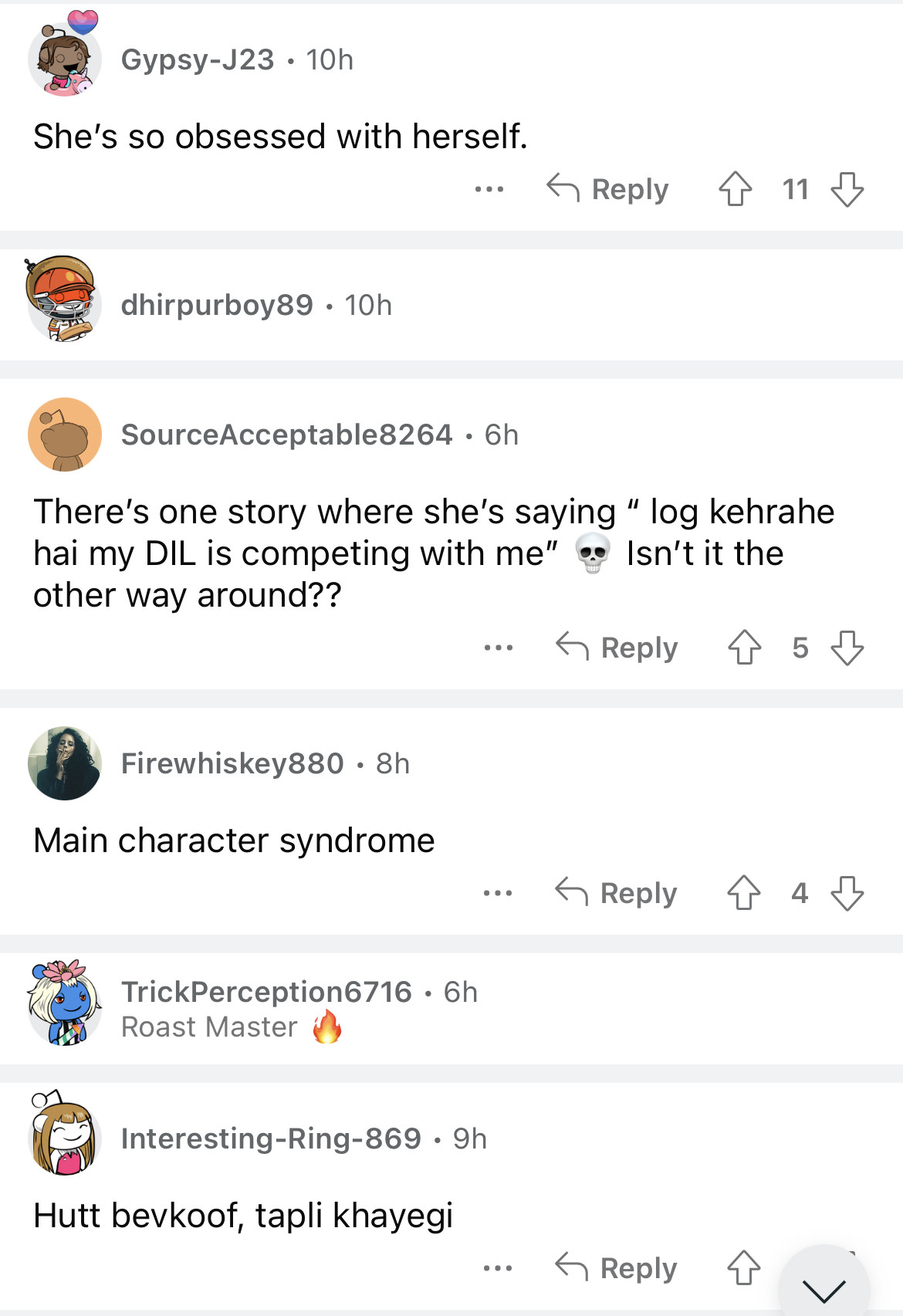Downvote Gypsy-J23's comment
The width and height of the screenshot is (903, 1316).
click(847, 189)
